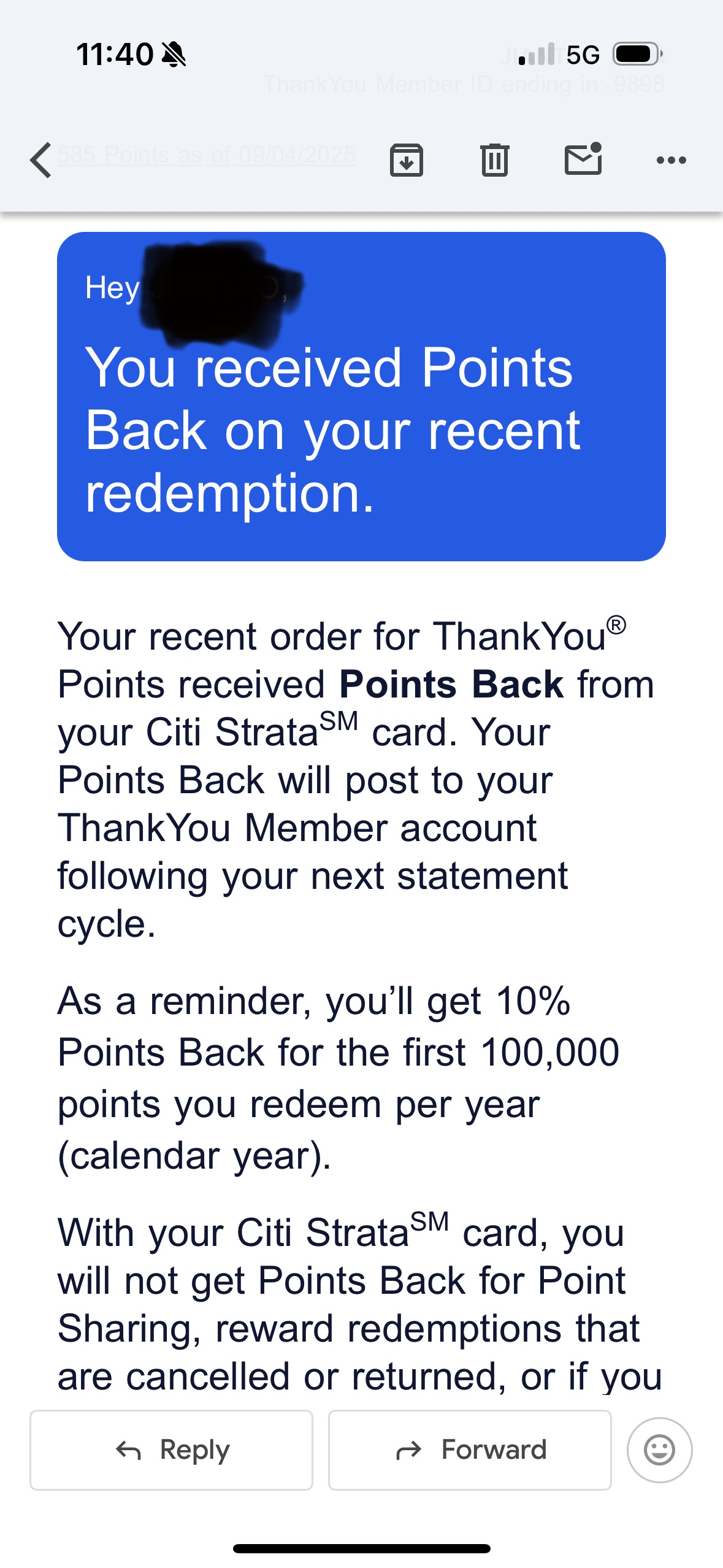This screenshot has width=723, height=1568.
Task: Forward this email
Action: click(470, 1450)
